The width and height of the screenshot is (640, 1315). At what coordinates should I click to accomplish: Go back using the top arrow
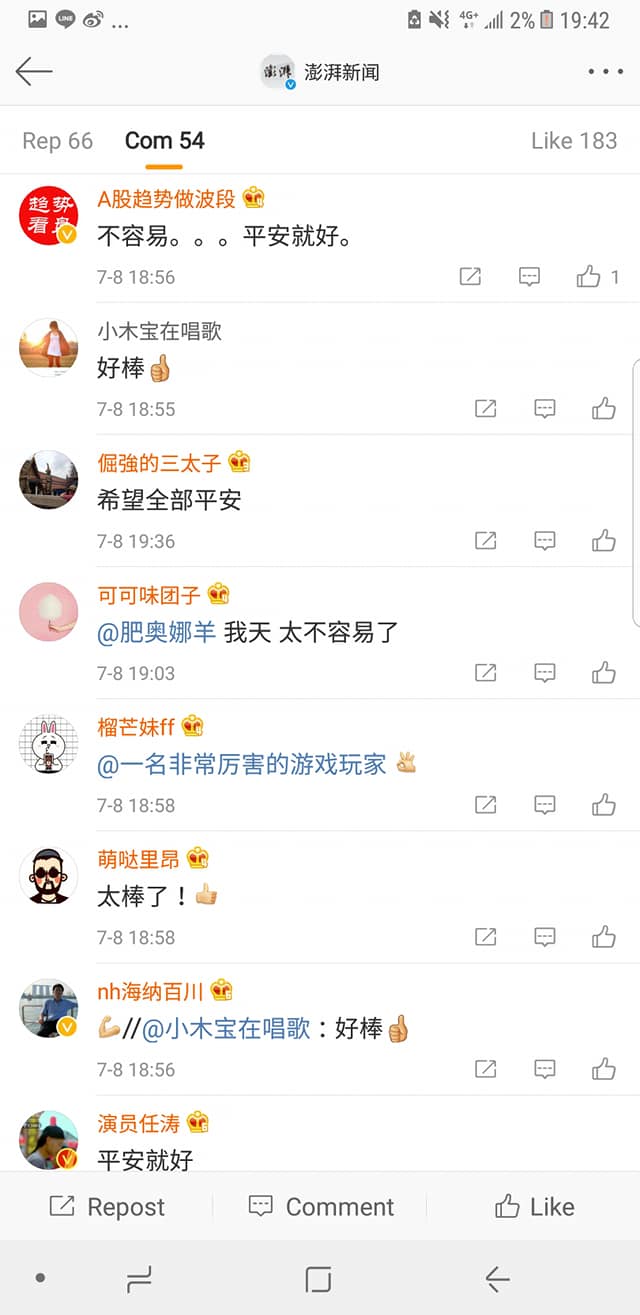[x=34, y=72]
